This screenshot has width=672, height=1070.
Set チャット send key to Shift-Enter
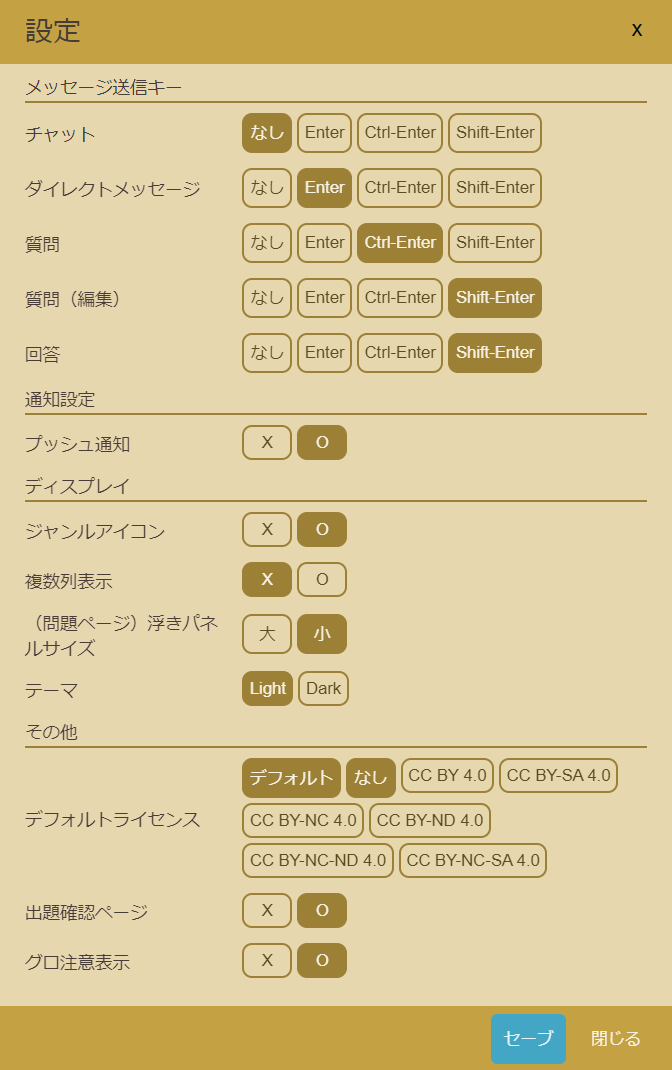point(494,133)
